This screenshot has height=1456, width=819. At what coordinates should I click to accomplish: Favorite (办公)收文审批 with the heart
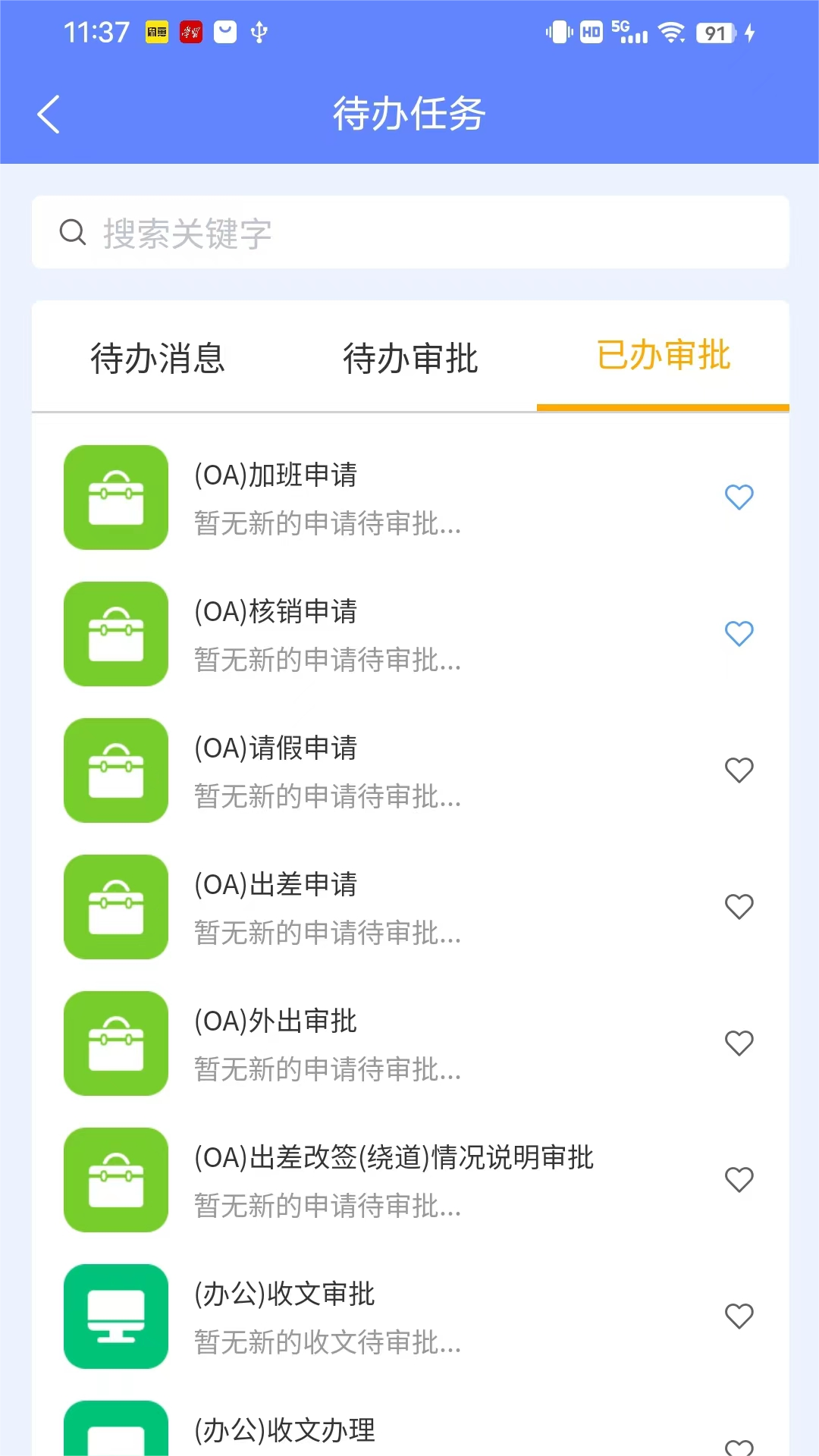coord(739,1316)
